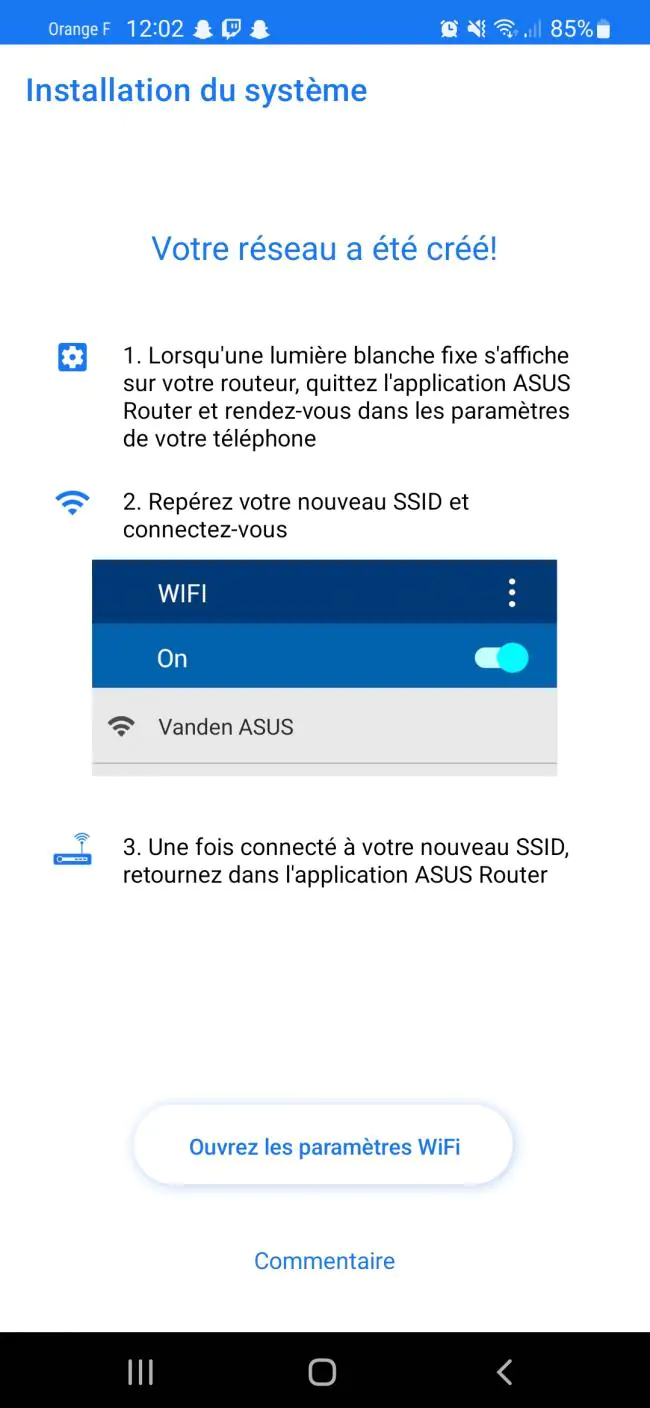The image size is (650, 1408).
Task: Open the Commentaire link
Action: (324, 1261)
